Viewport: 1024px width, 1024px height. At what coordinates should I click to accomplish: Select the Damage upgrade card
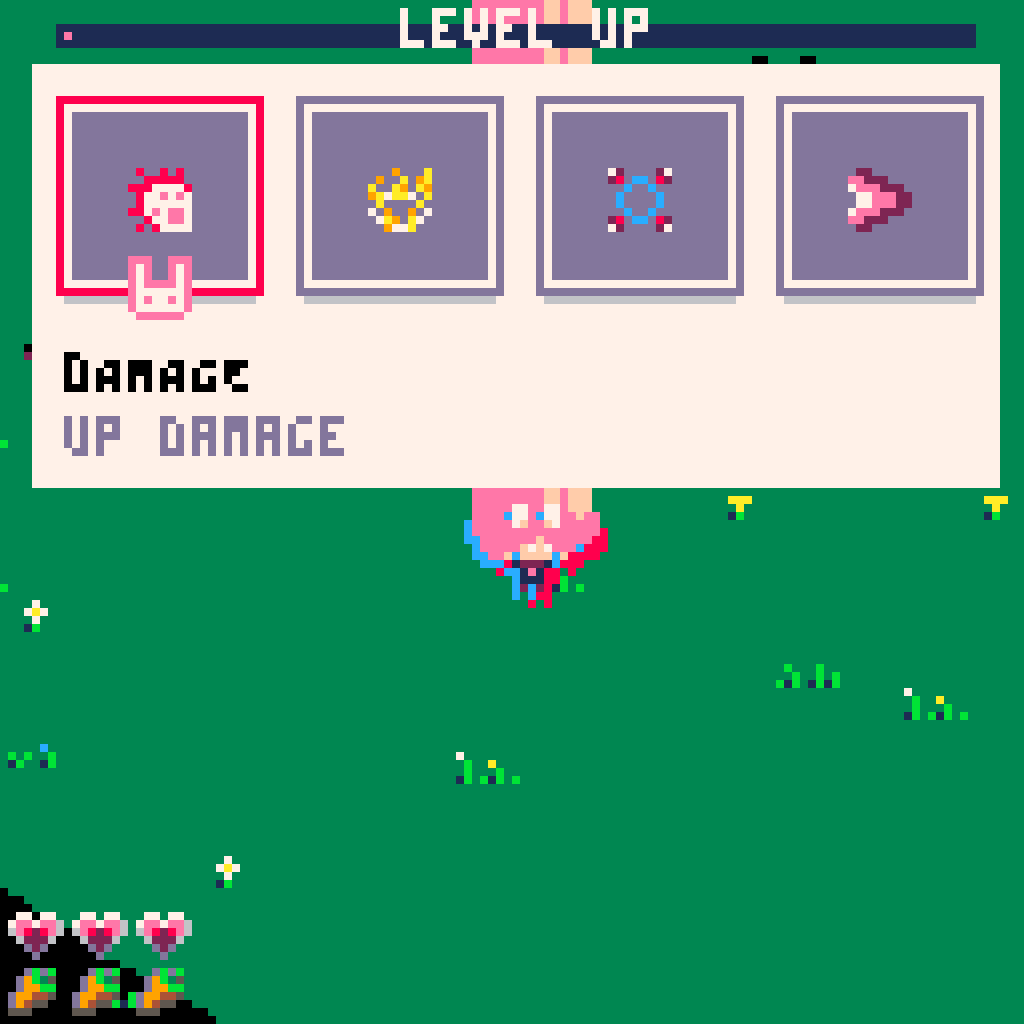(x=160, y=196)
